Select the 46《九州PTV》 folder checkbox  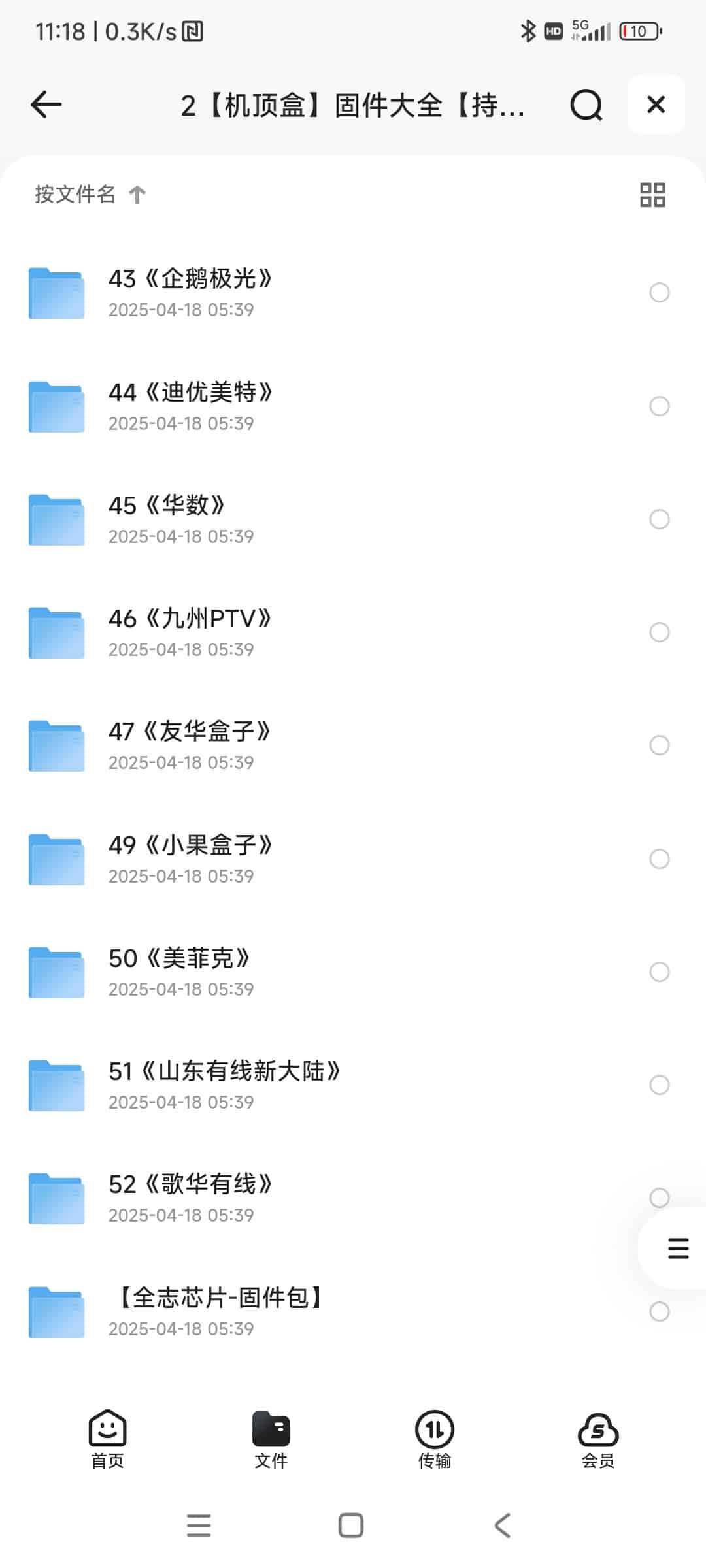click(x=659, y=632)
